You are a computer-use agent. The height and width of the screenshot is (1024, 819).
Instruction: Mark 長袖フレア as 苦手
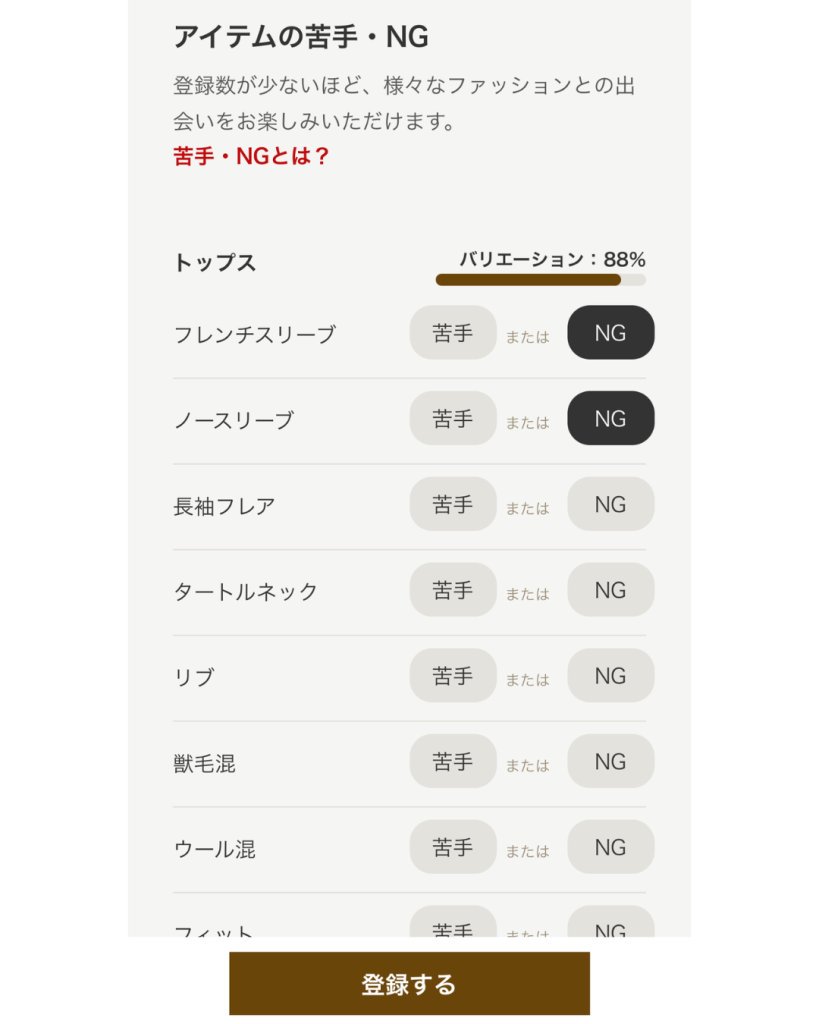click(x=453, y=505)
